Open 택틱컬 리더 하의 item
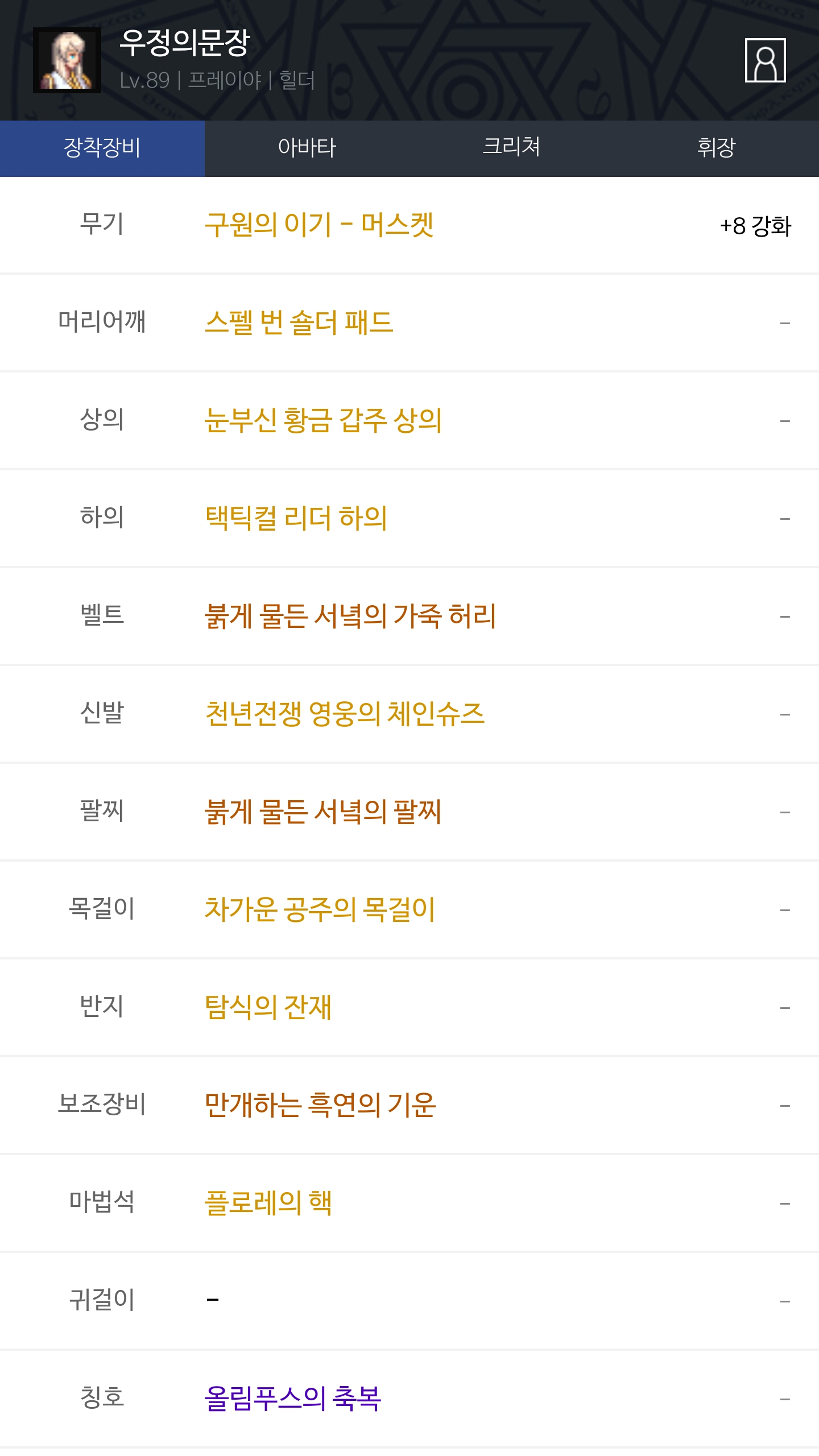819x1456 pixels. click(x=296, y=518)
